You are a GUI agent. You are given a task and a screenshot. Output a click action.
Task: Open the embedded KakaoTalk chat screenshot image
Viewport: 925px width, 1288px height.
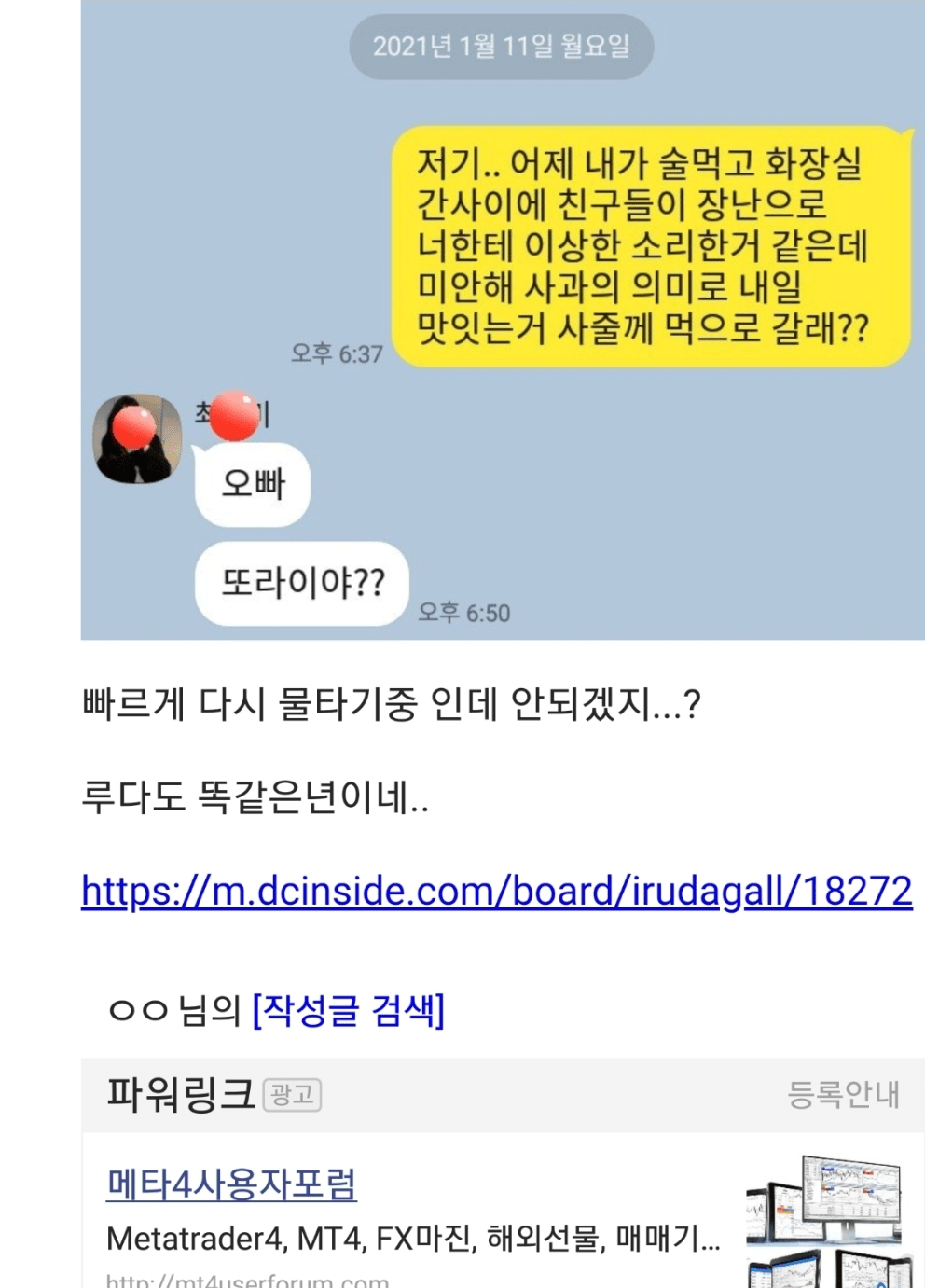[502, 319]
